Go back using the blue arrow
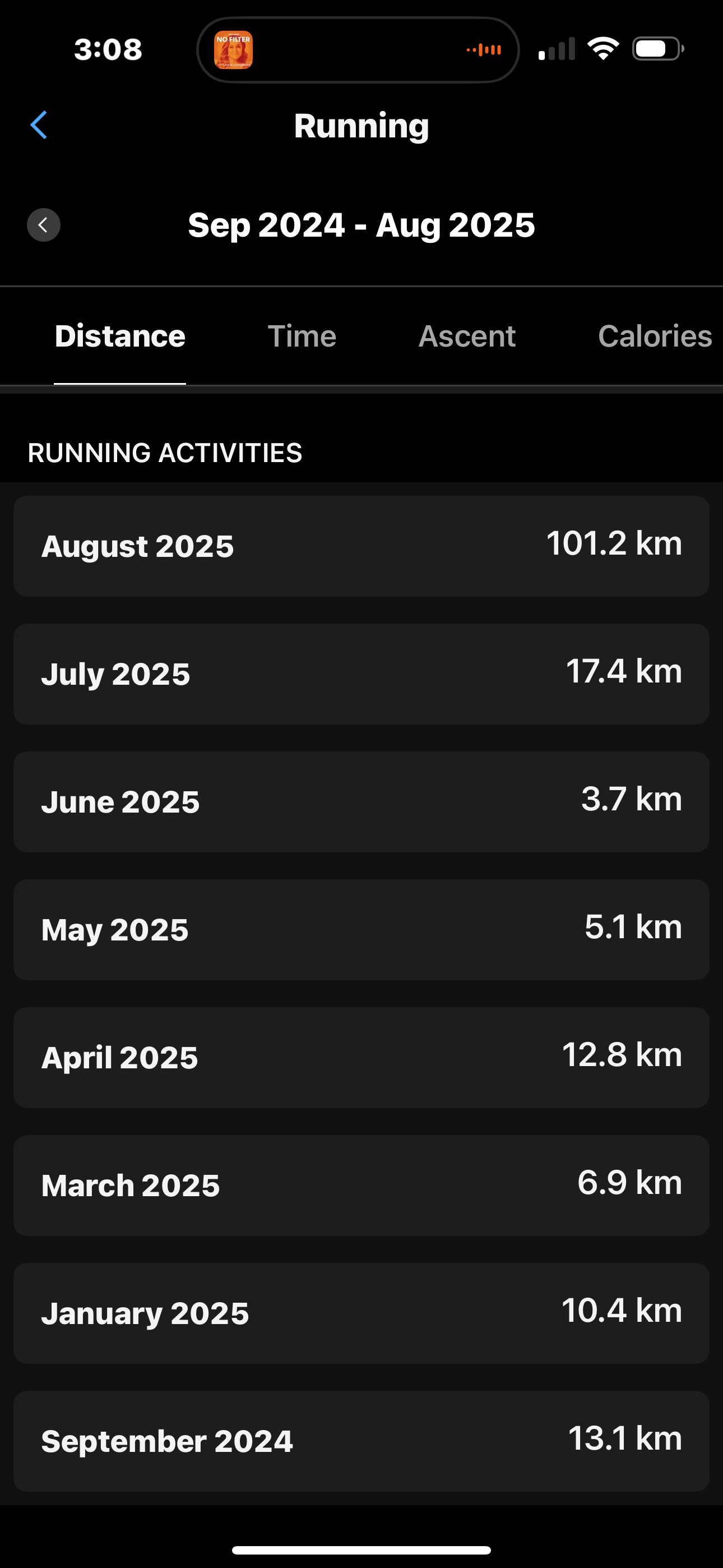The image size is (723, 1568). point(39,126)
